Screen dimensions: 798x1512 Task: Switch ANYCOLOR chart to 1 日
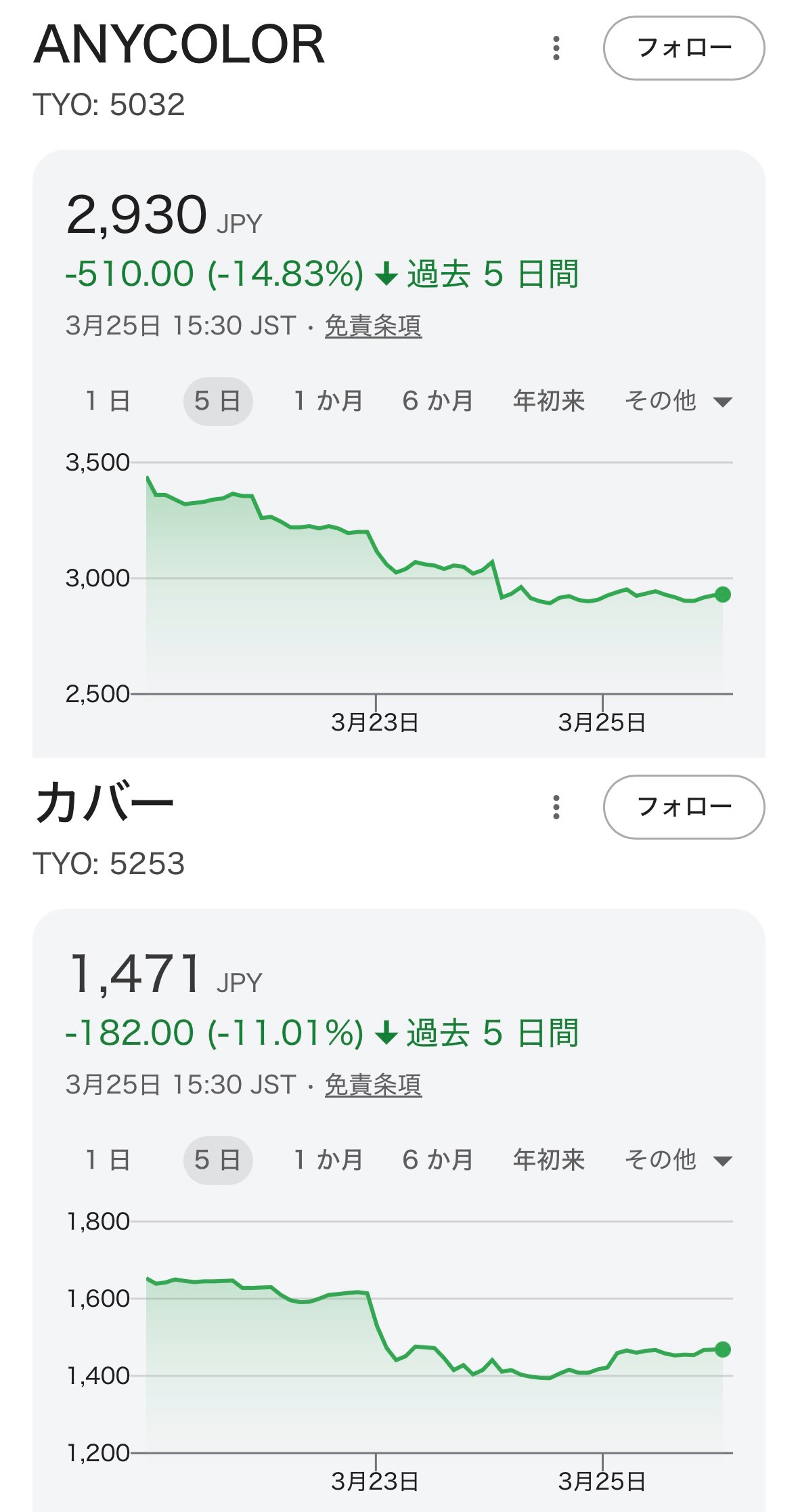(x=108, y=401)
